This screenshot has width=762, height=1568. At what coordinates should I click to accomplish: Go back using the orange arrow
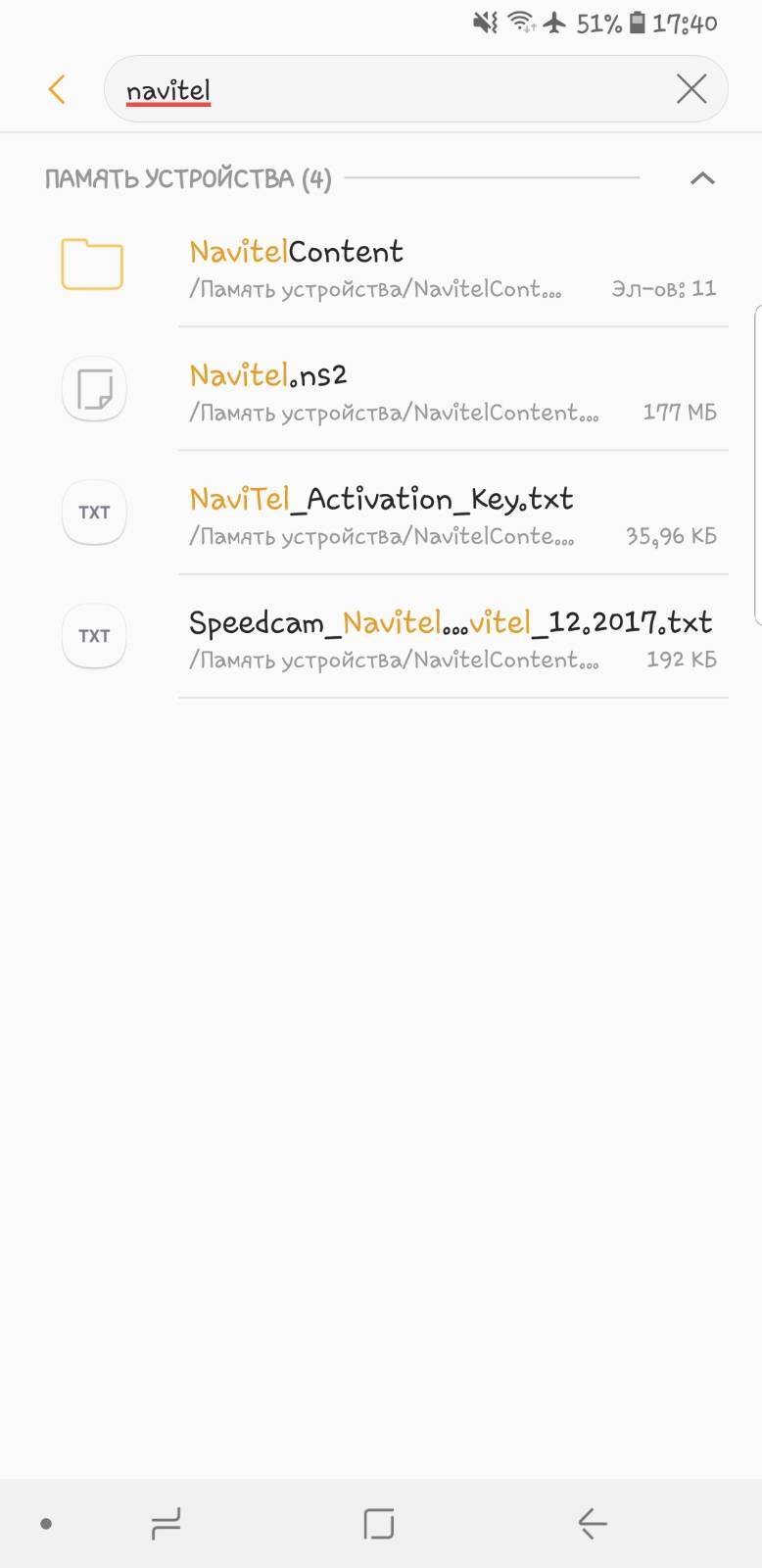pos(57,89)
